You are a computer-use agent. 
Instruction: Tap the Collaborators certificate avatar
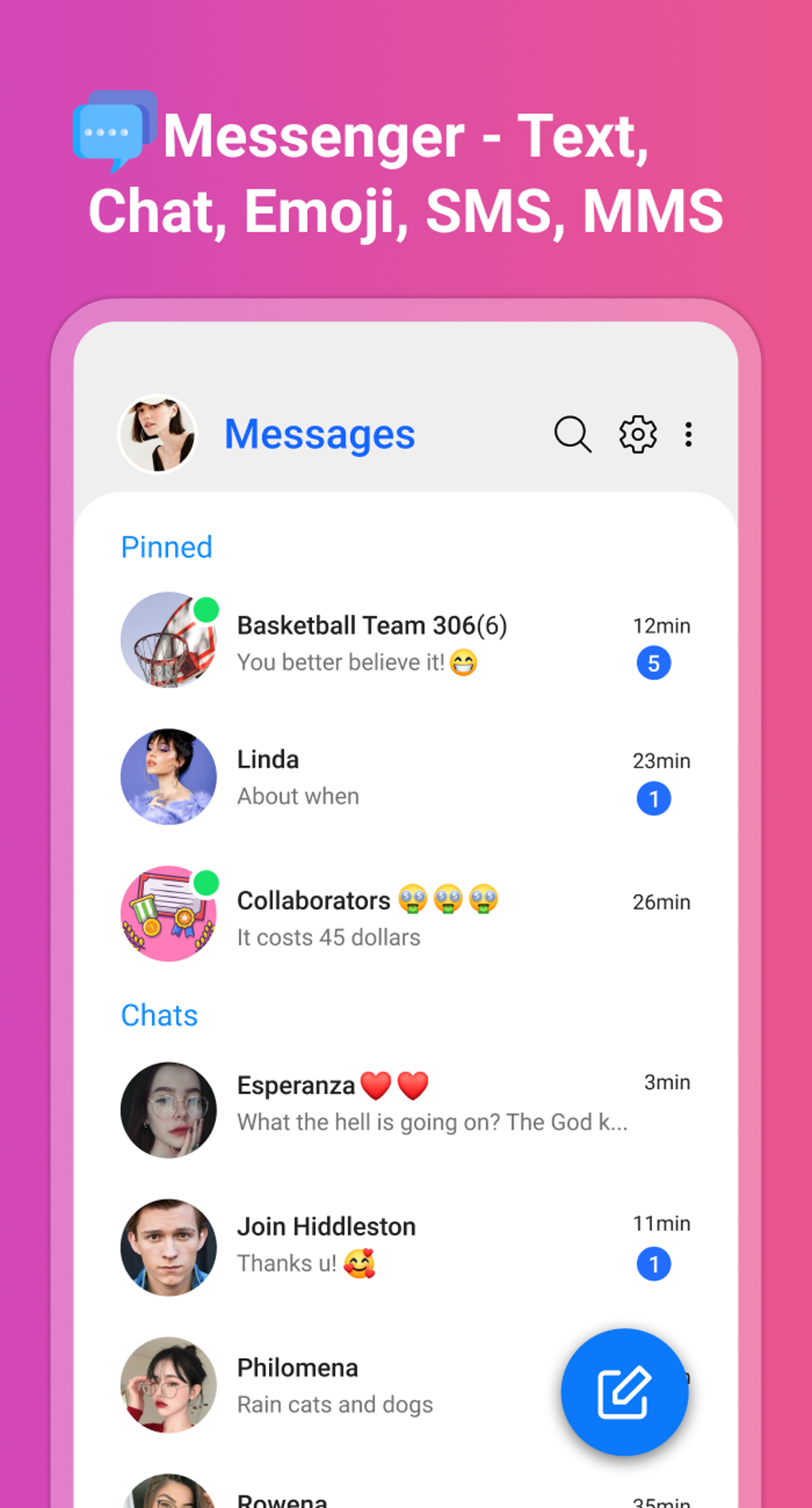click(168, 914)
